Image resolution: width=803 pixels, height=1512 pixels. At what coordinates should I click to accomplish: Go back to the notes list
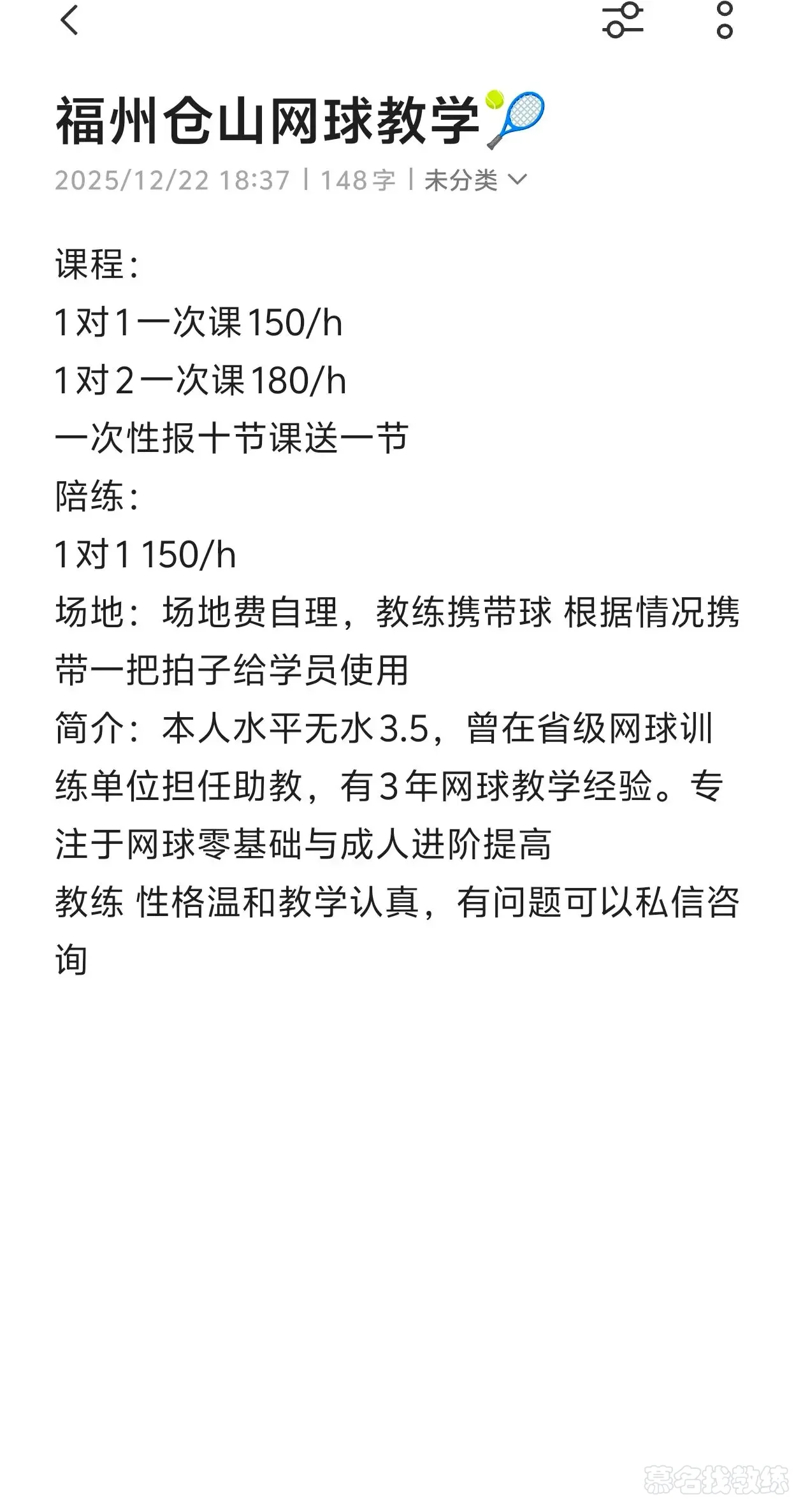[x=69, y=20]
